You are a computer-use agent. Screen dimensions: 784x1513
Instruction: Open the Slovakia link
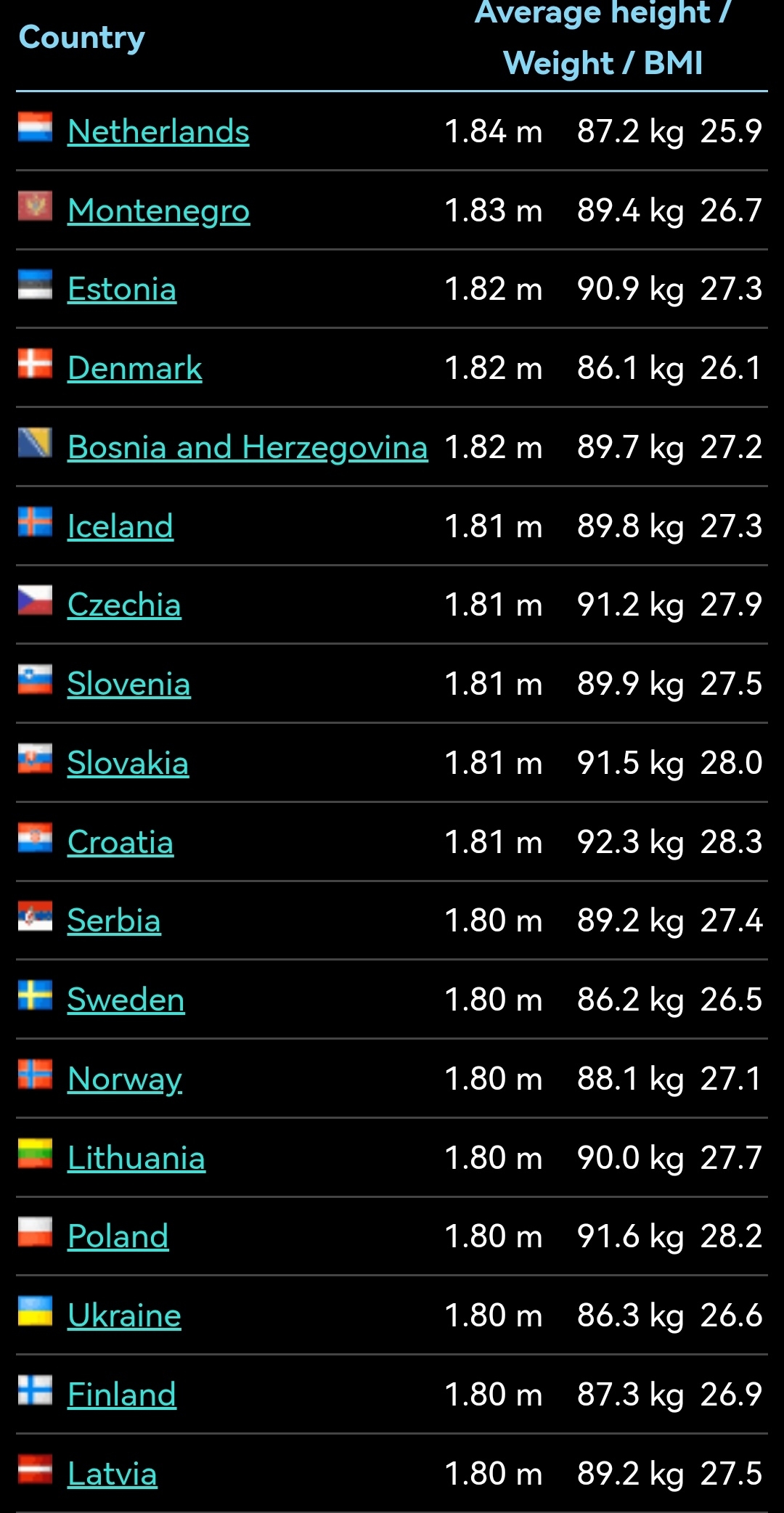(128, 763)
